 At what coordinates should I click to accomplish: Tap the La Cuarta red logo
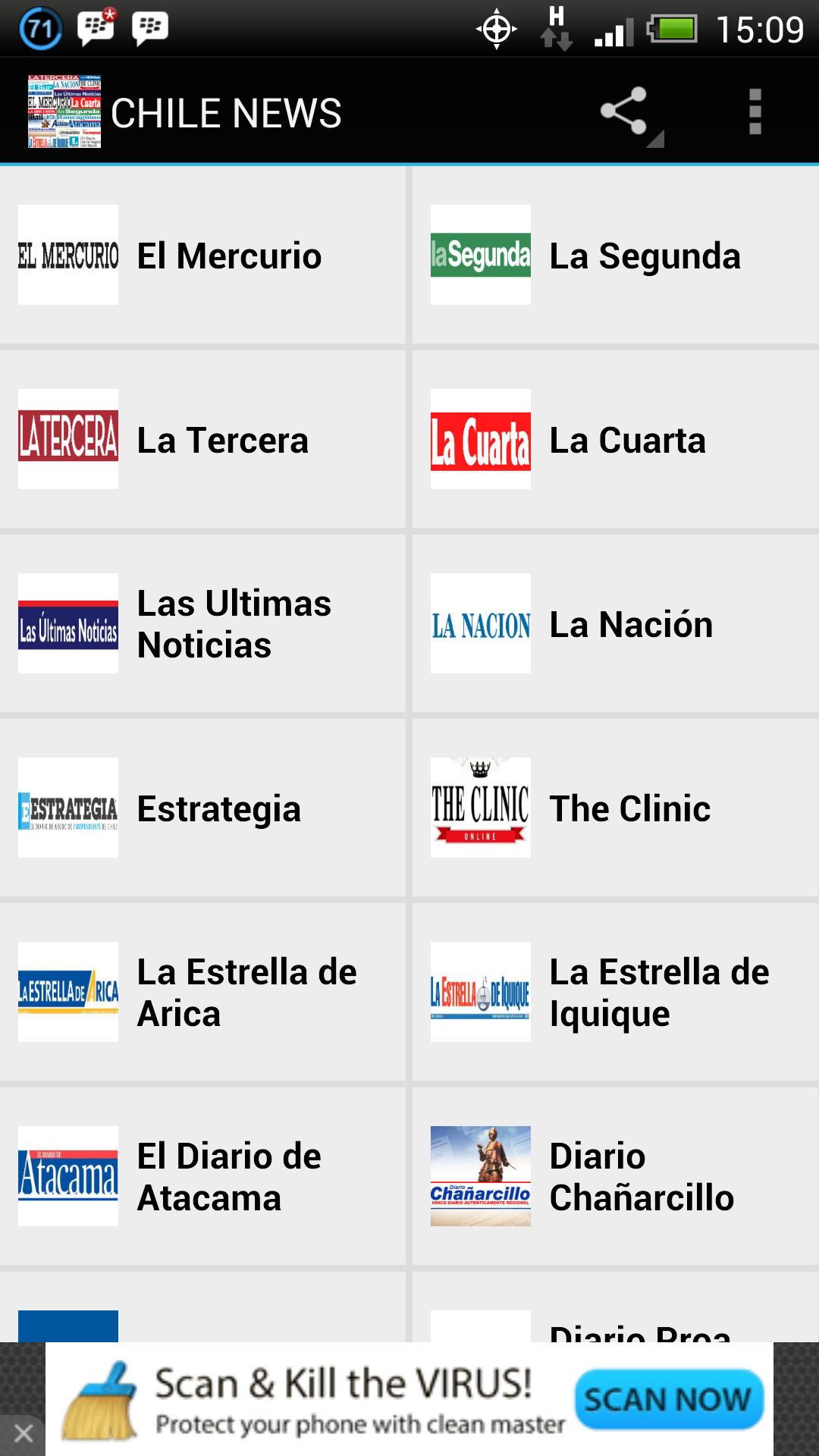[x=480, y=439]
